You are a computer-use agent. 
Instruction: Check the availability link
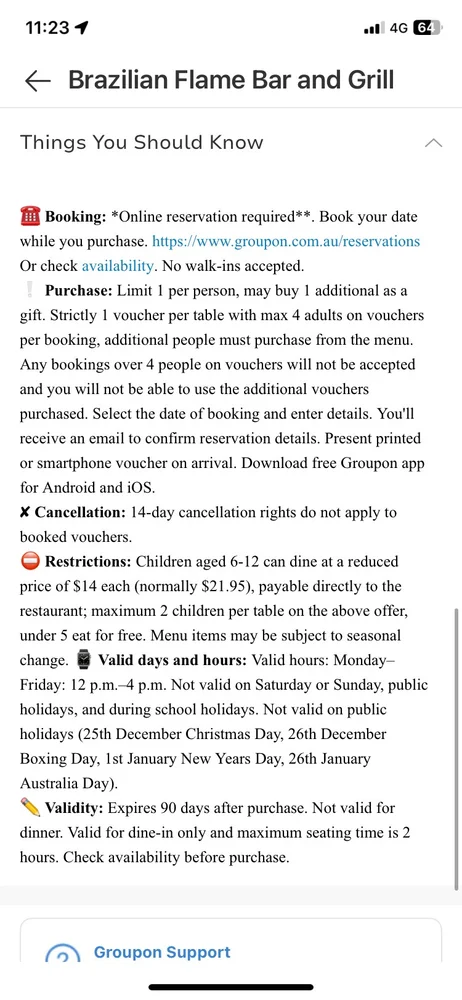[117, 266]
